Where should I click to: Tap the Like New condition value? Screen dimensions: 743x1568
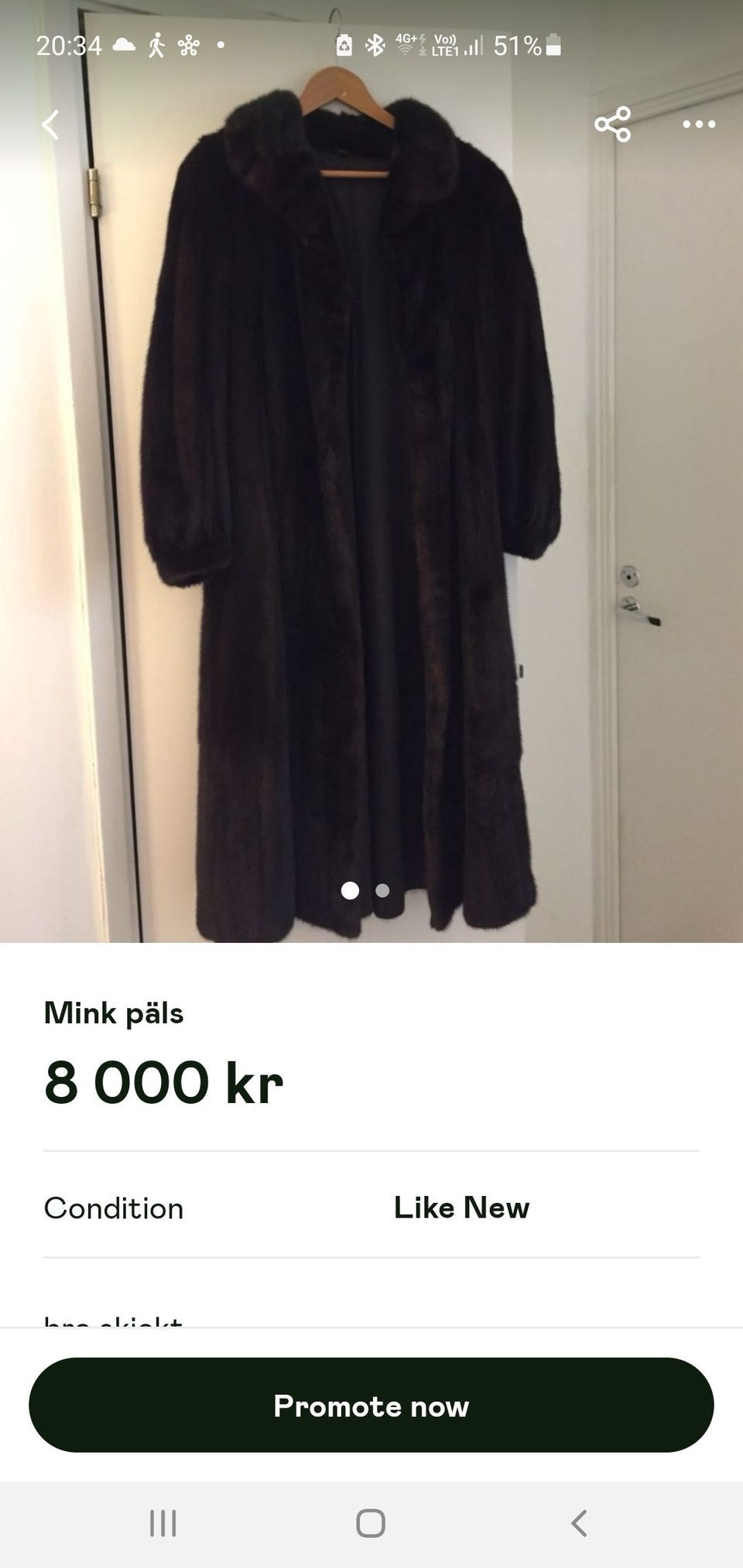point(461,1208)
